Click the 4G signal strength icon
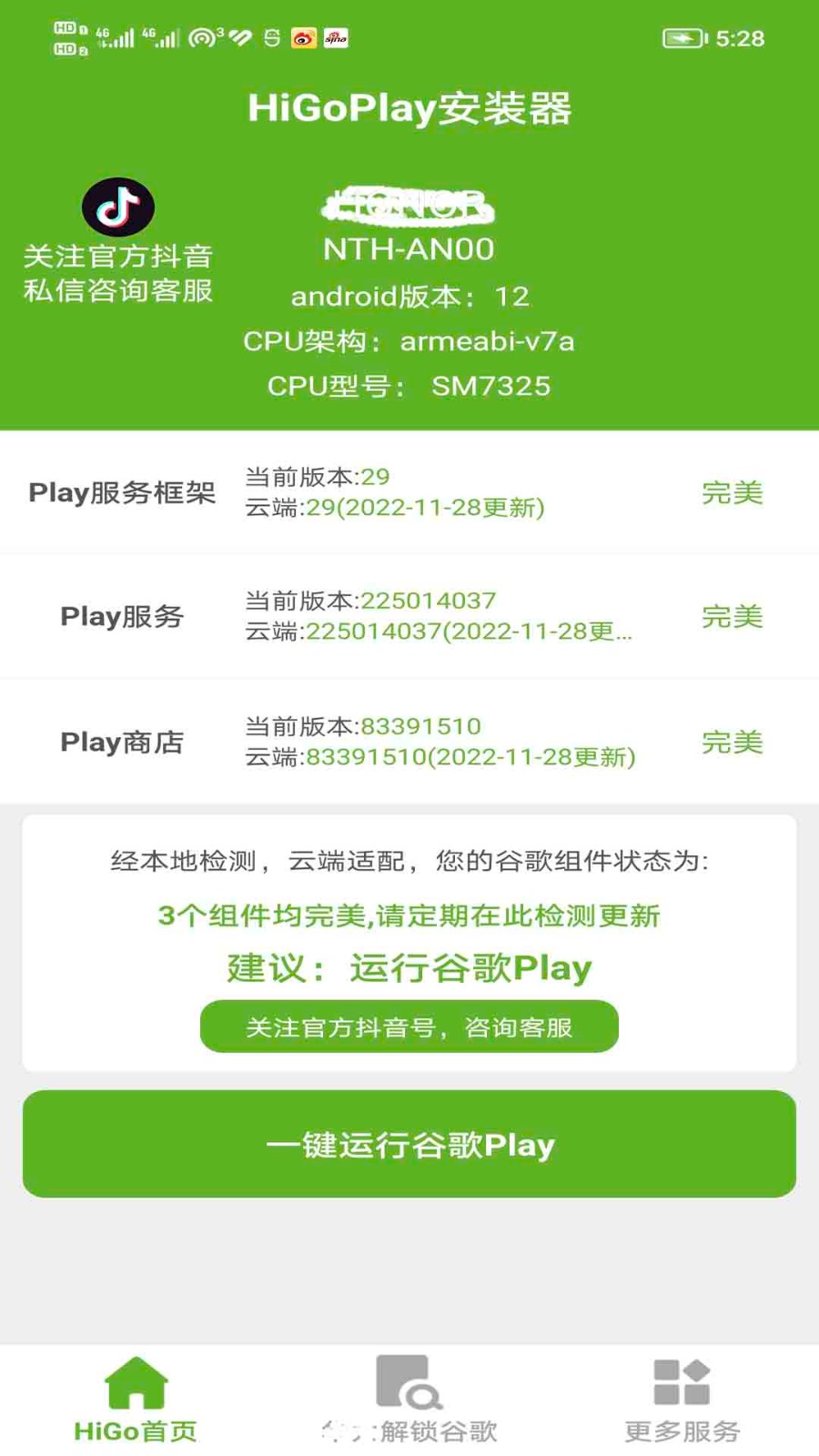The width and height of the screenshot is (819, 1456). coord(116,38)
